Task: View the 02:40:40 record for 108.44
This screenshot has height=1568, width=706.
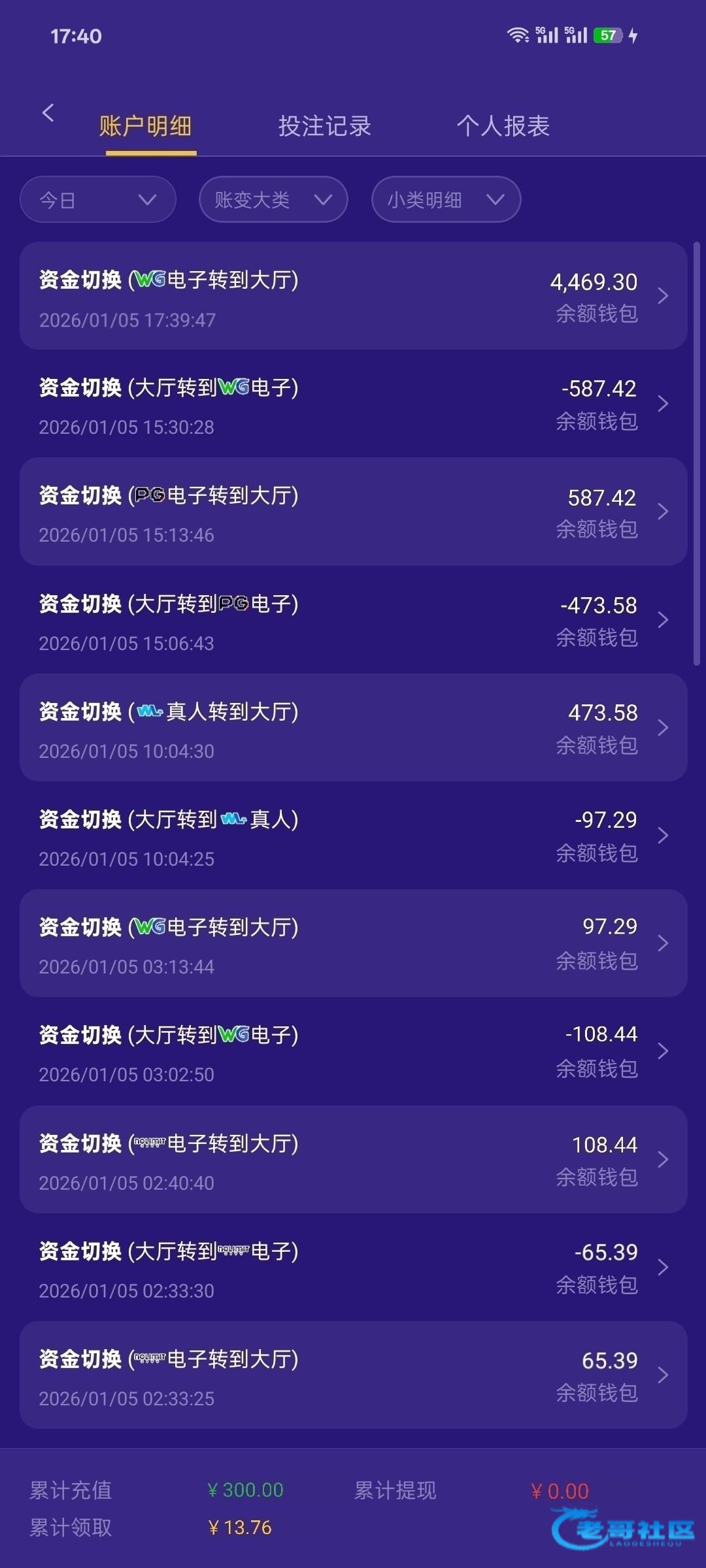Action: click(x=353, y=1160)
